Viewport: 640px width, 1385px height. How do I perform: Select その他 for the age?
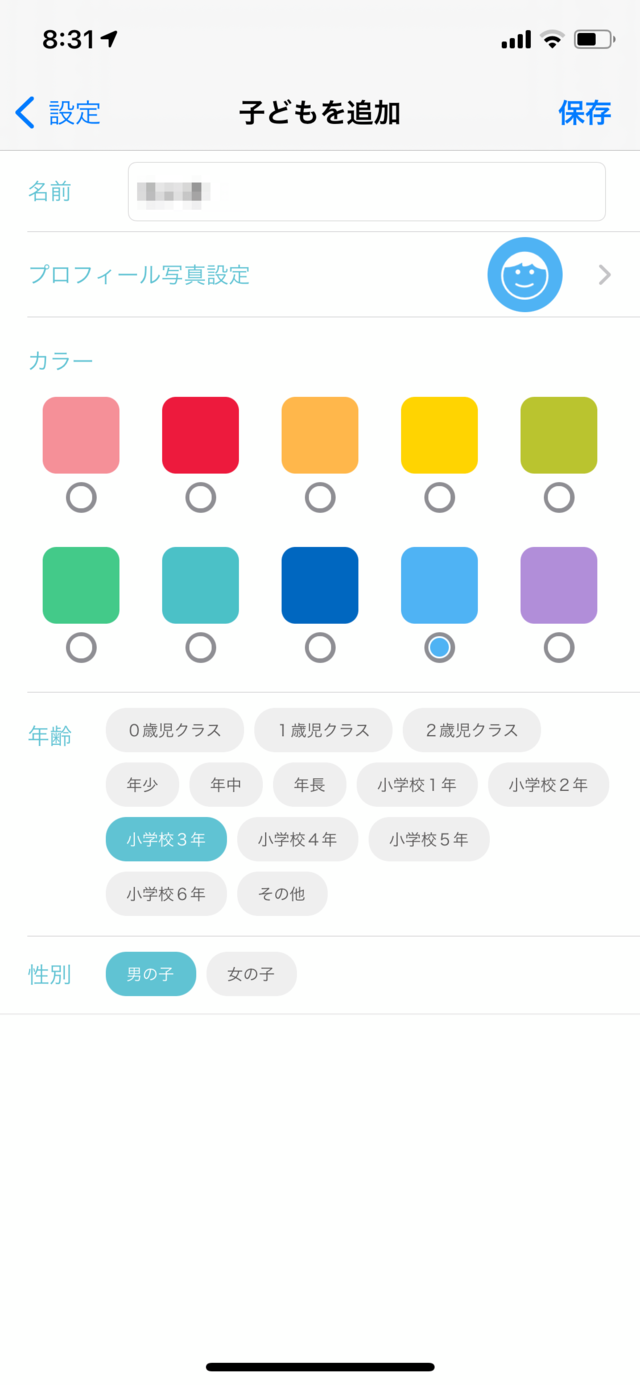tap(282, 894)
